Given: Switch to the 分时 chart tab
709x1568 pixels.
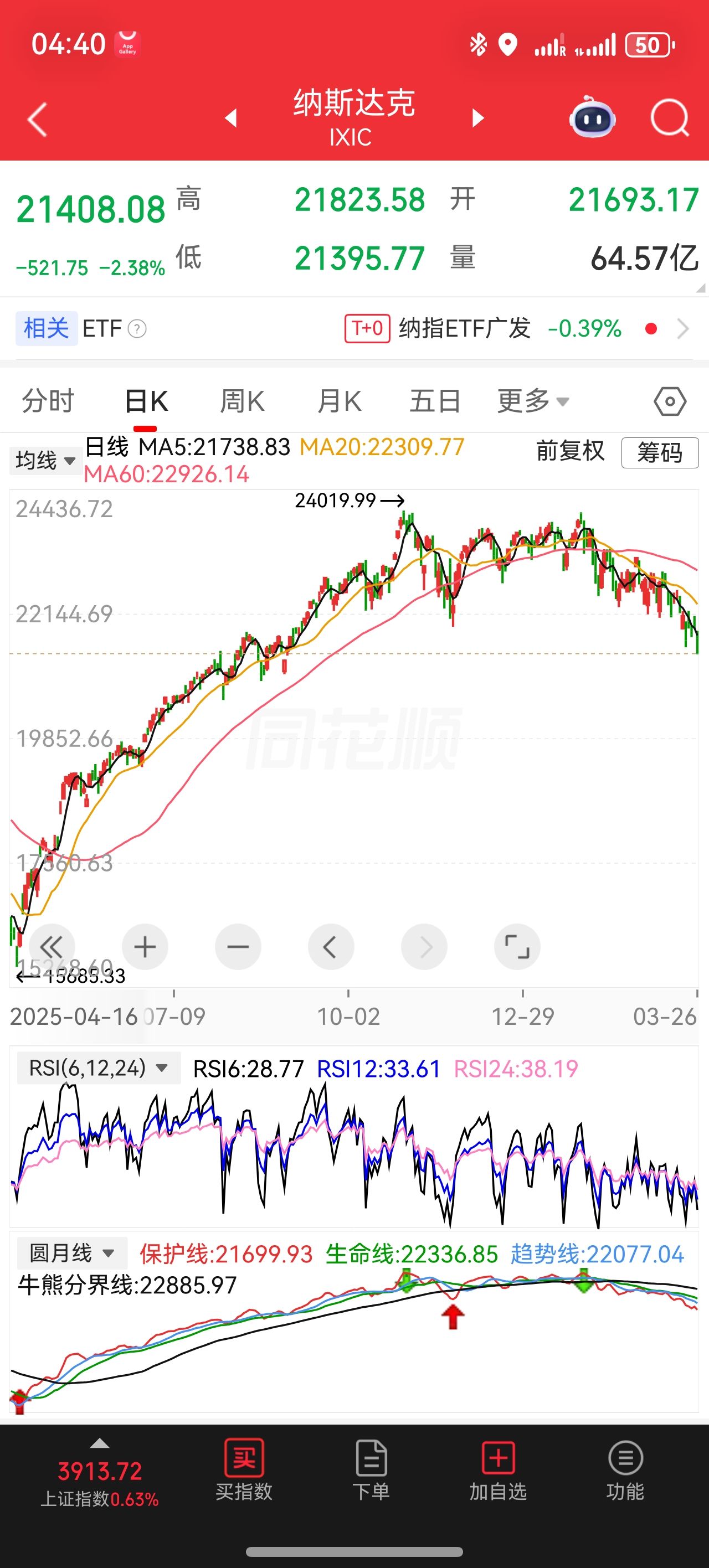Looking at the screenshot, I should click(x=48, y=401).
